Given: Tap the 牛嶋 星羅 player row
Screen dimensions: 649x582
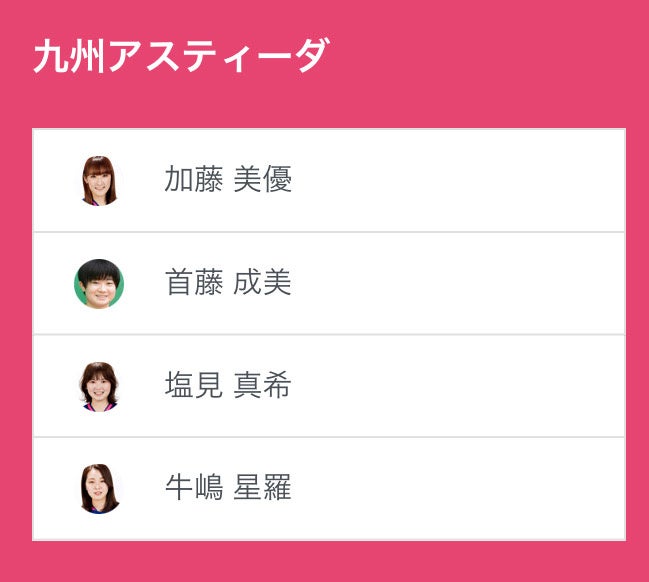Looking at the screenshot, I should (228, 489).
